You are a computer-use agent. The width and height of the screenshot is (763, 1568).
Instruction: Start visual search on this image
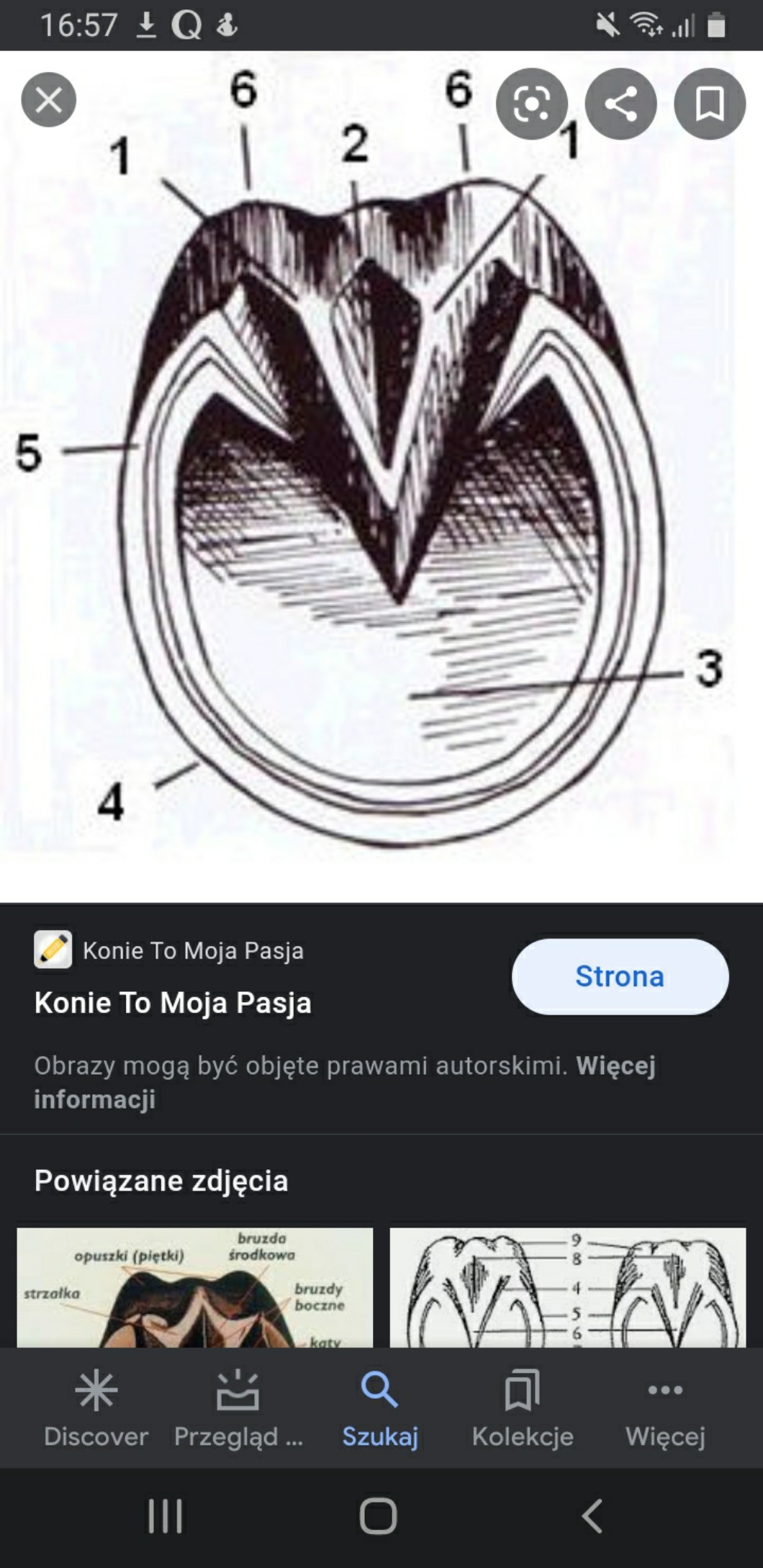(x=531, y=104)
